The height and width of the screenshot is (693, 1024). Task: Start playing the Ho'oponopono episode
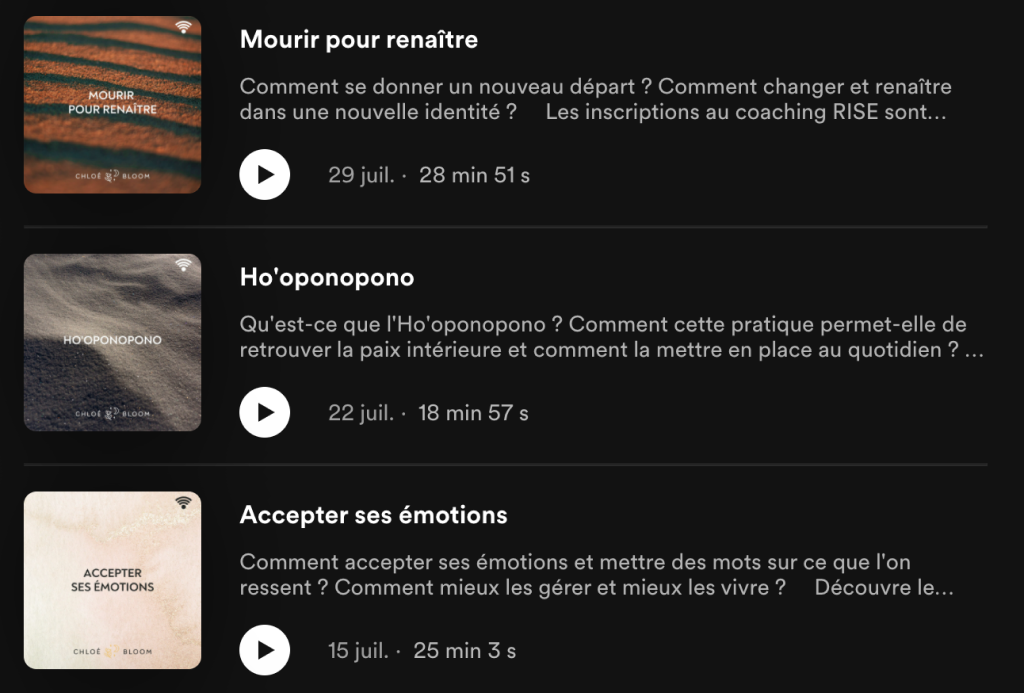pyautogui.click(x=264, y=412)
